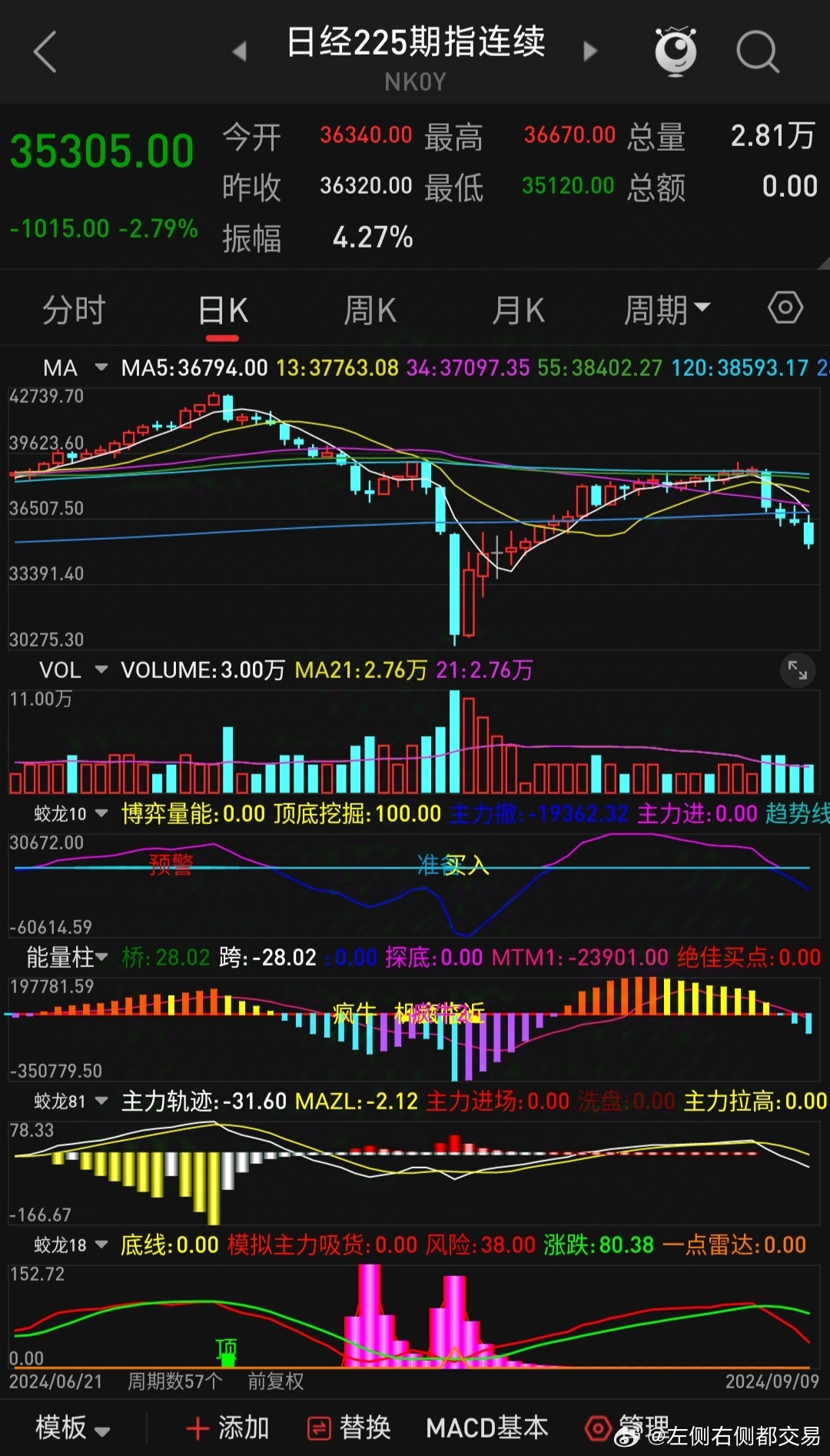
Task: Switch to the previous instrument arrow
Action: (x=240, y=52)
